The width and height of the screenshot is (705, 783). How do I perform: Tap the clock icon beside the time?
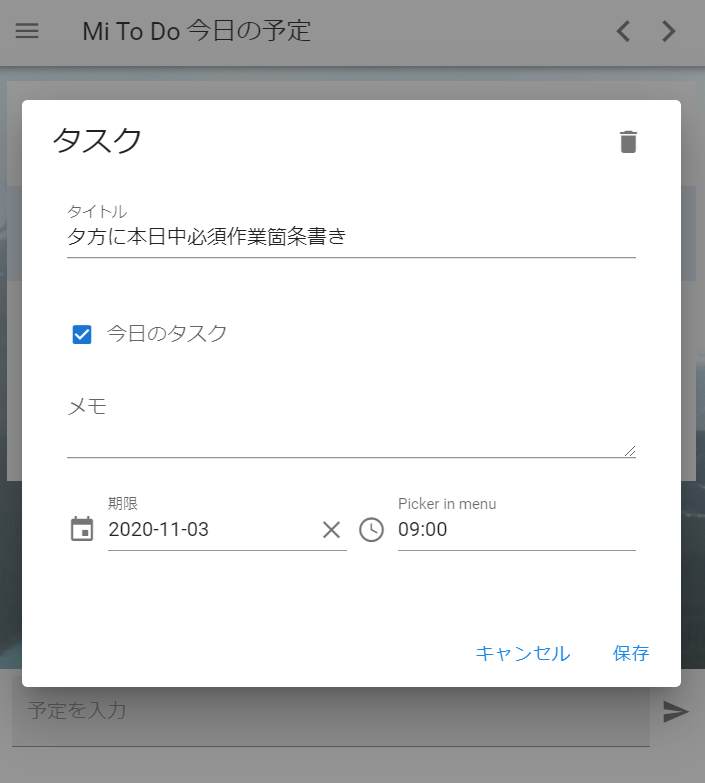(371, 530)
